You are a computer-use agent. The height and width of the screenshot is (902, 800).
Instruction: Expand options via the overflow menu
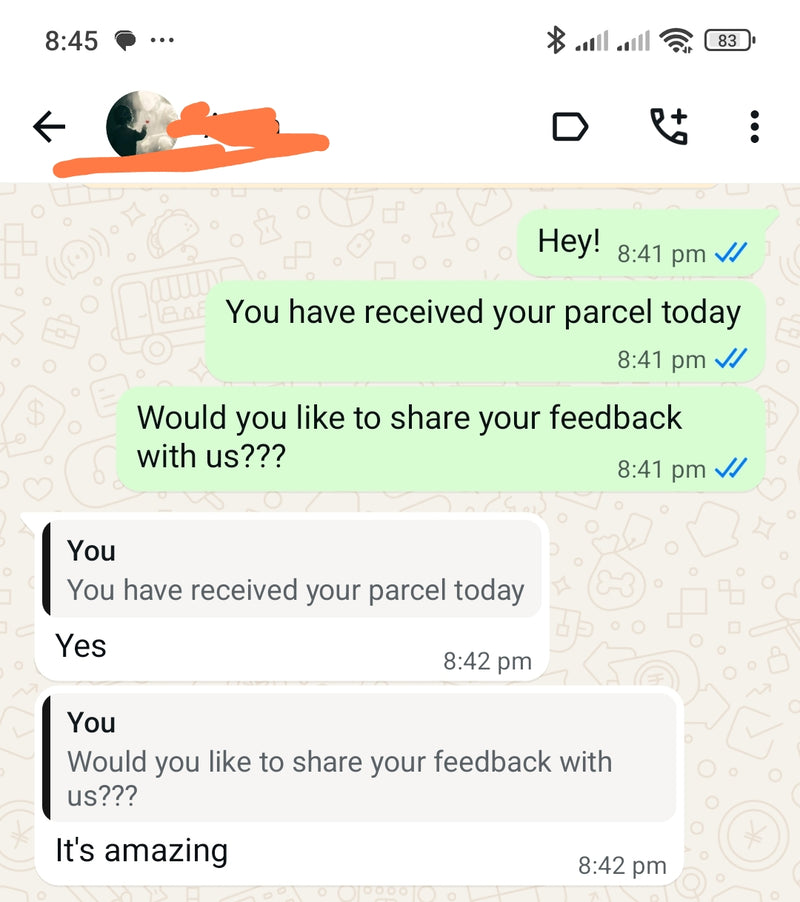point(753,126)
